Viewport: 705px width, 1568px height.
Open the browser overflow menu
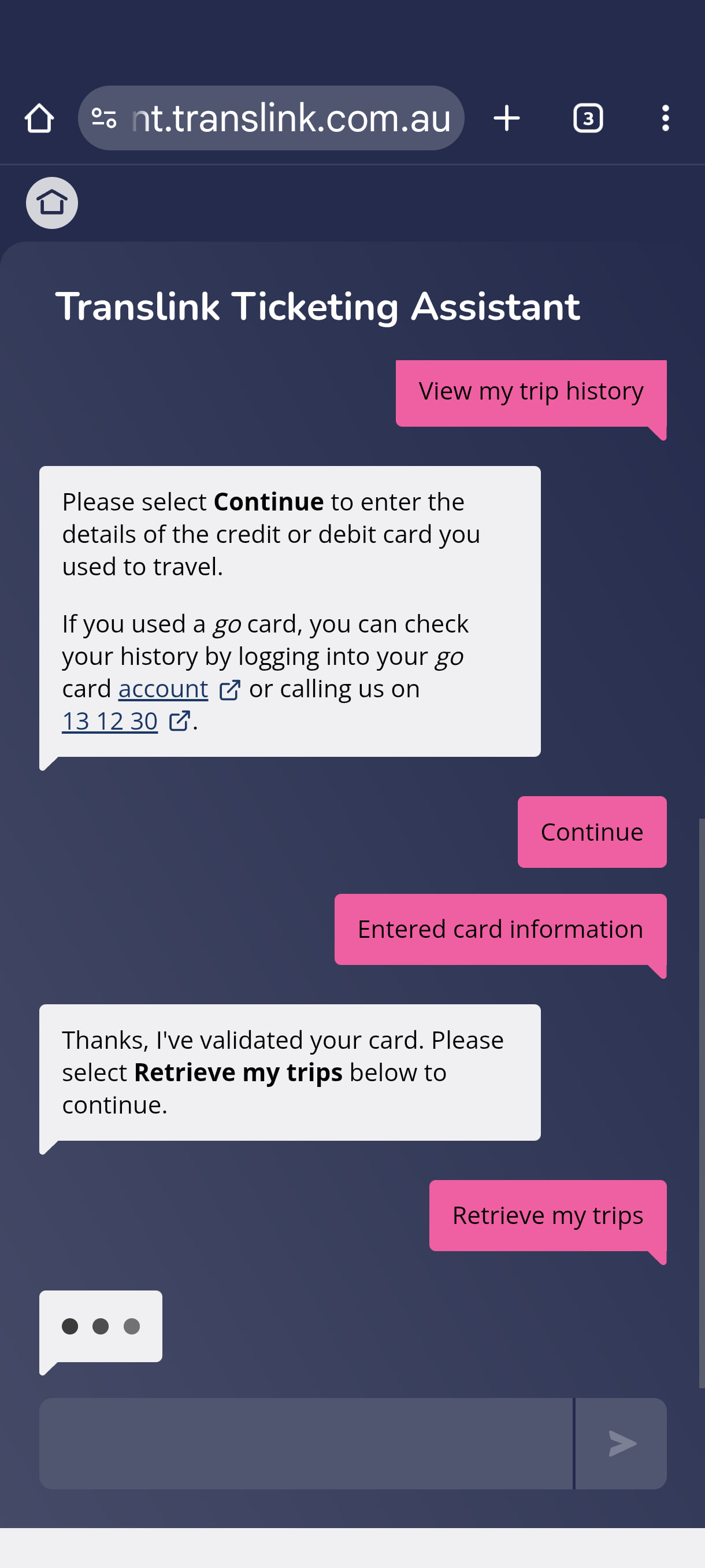click(x=666, y=118)
